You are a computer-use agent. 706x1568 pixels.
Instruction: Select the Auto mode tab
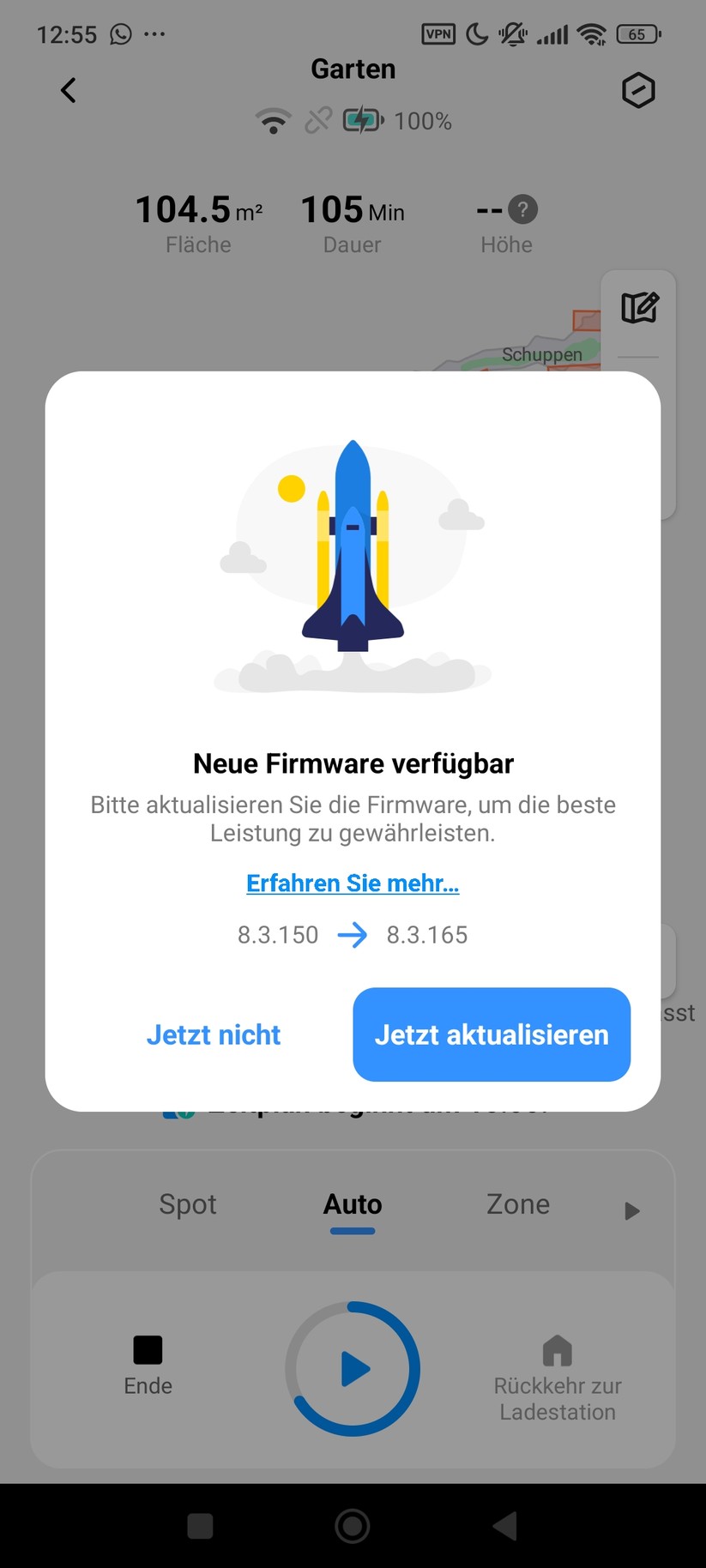353,1204
